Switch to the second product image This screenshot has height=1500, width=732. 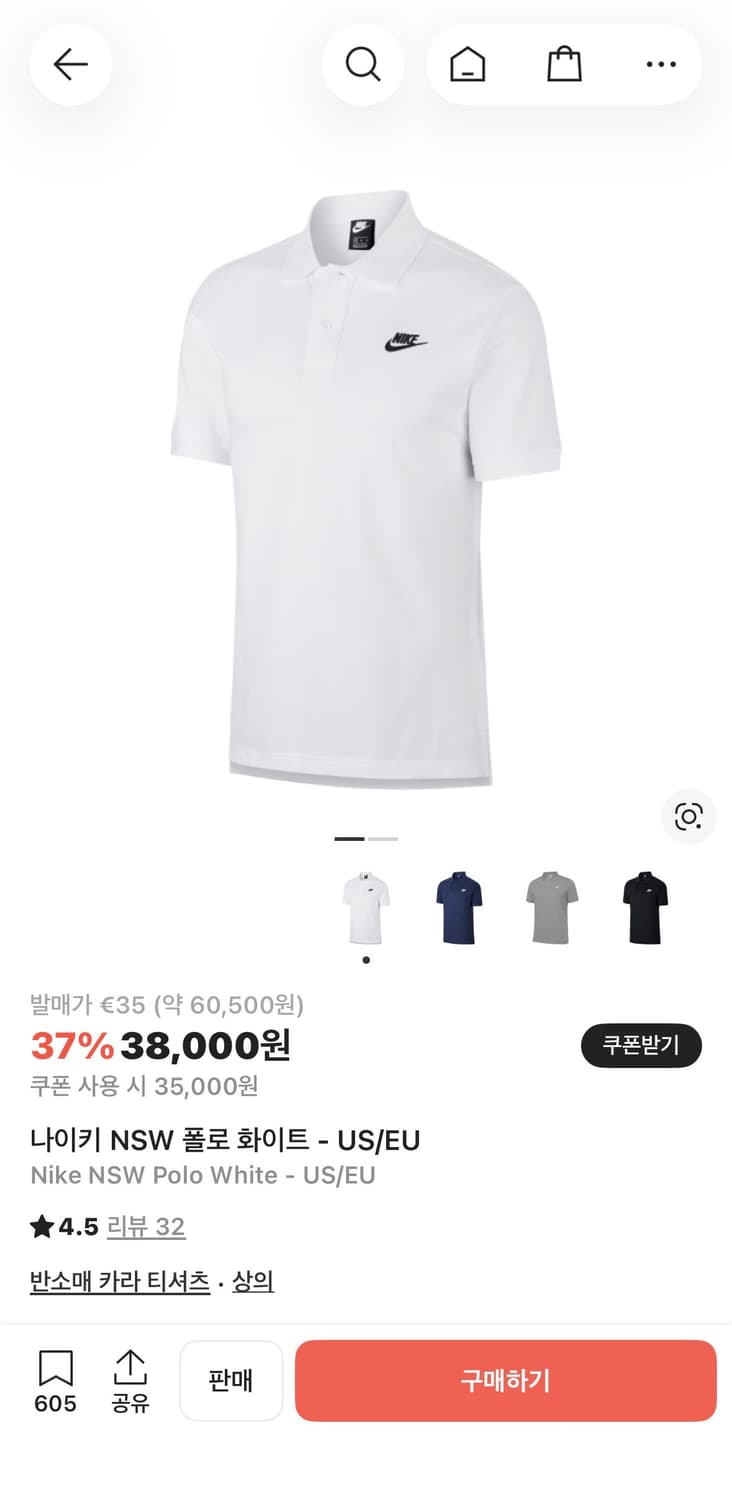click(382, 838)
